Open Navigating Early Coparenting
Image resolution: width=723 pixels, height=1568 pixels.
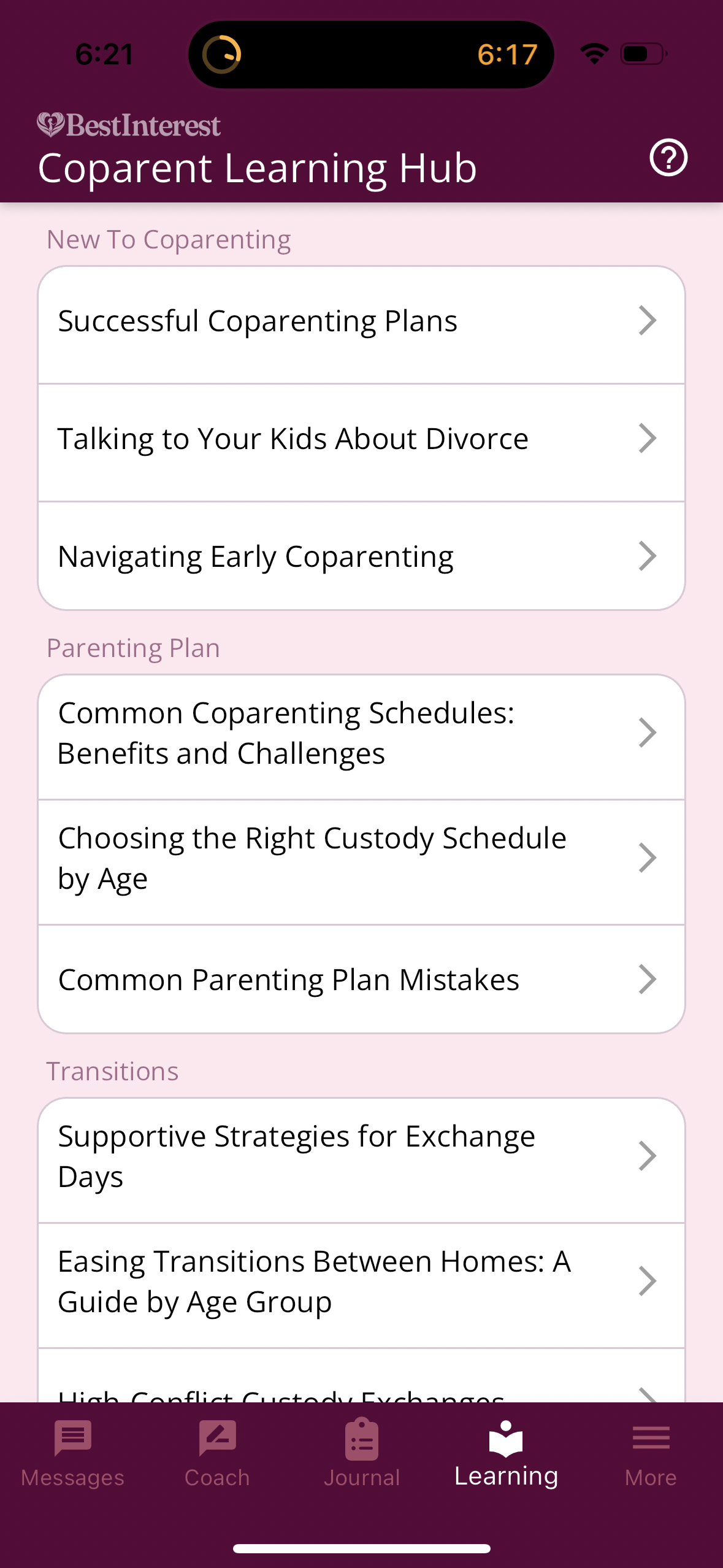pyautogui.click(x=361, y=556)
